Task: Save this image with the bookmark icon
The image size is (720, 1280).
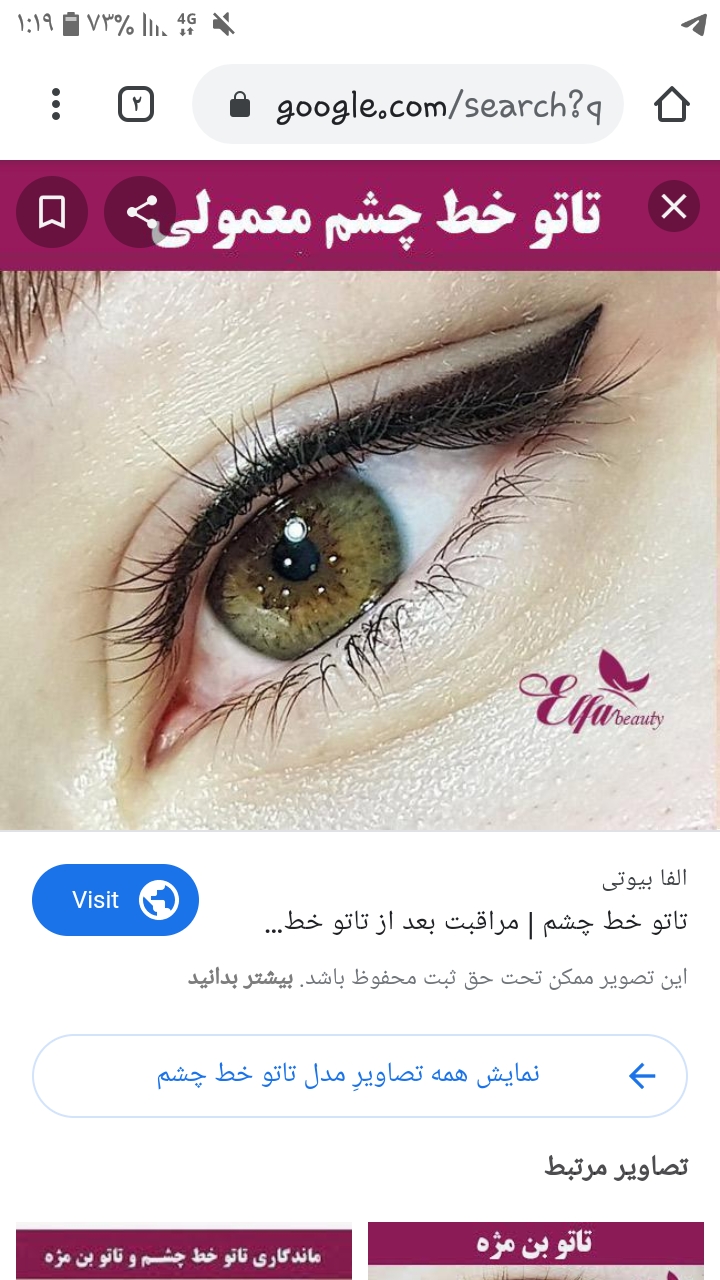Action: point(52,211)
